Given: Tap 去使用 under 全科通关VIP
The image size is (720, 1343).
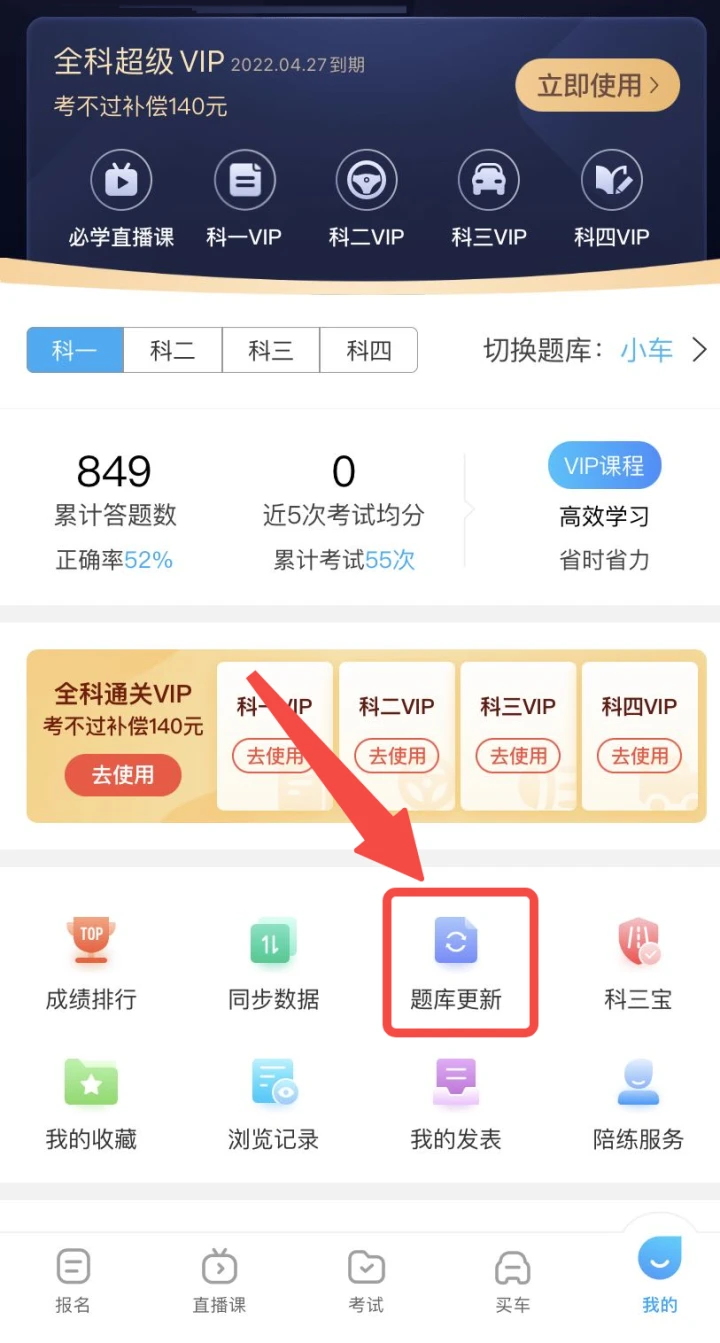Looking at the screenshot, I should 123,774.
